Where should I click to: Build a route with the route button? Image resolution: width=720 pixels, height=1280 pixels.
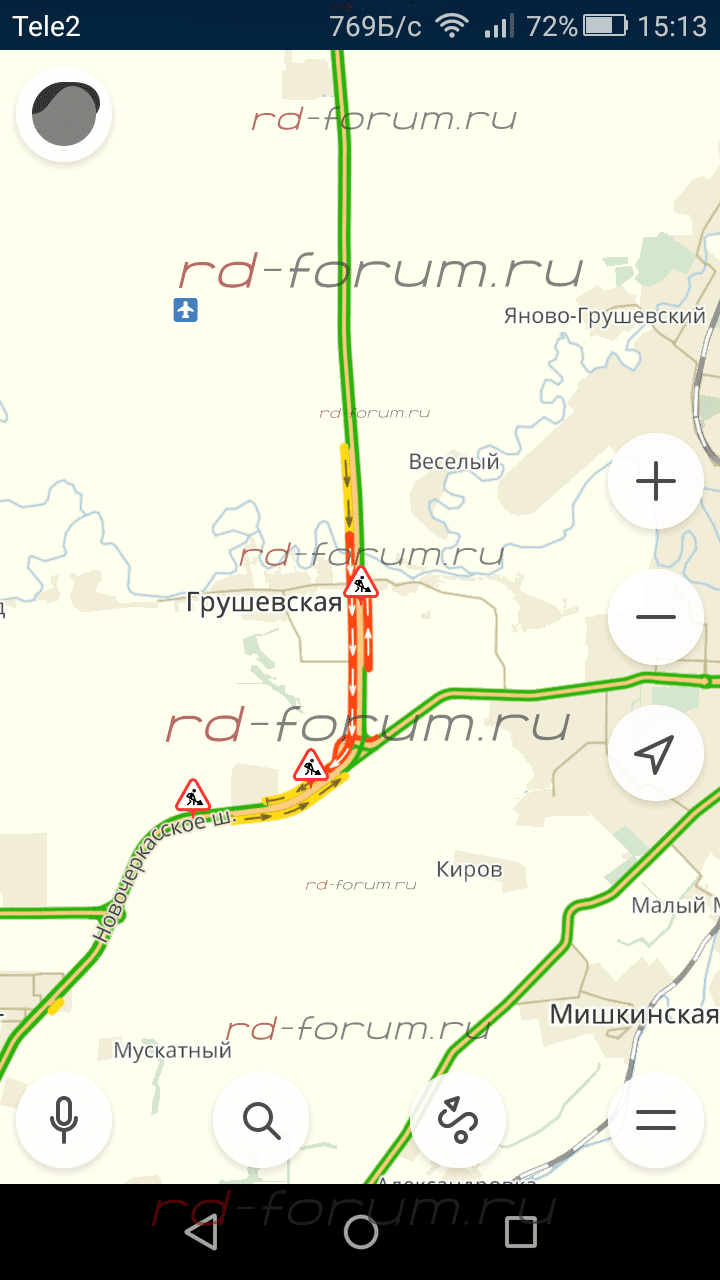point(458,1120)
